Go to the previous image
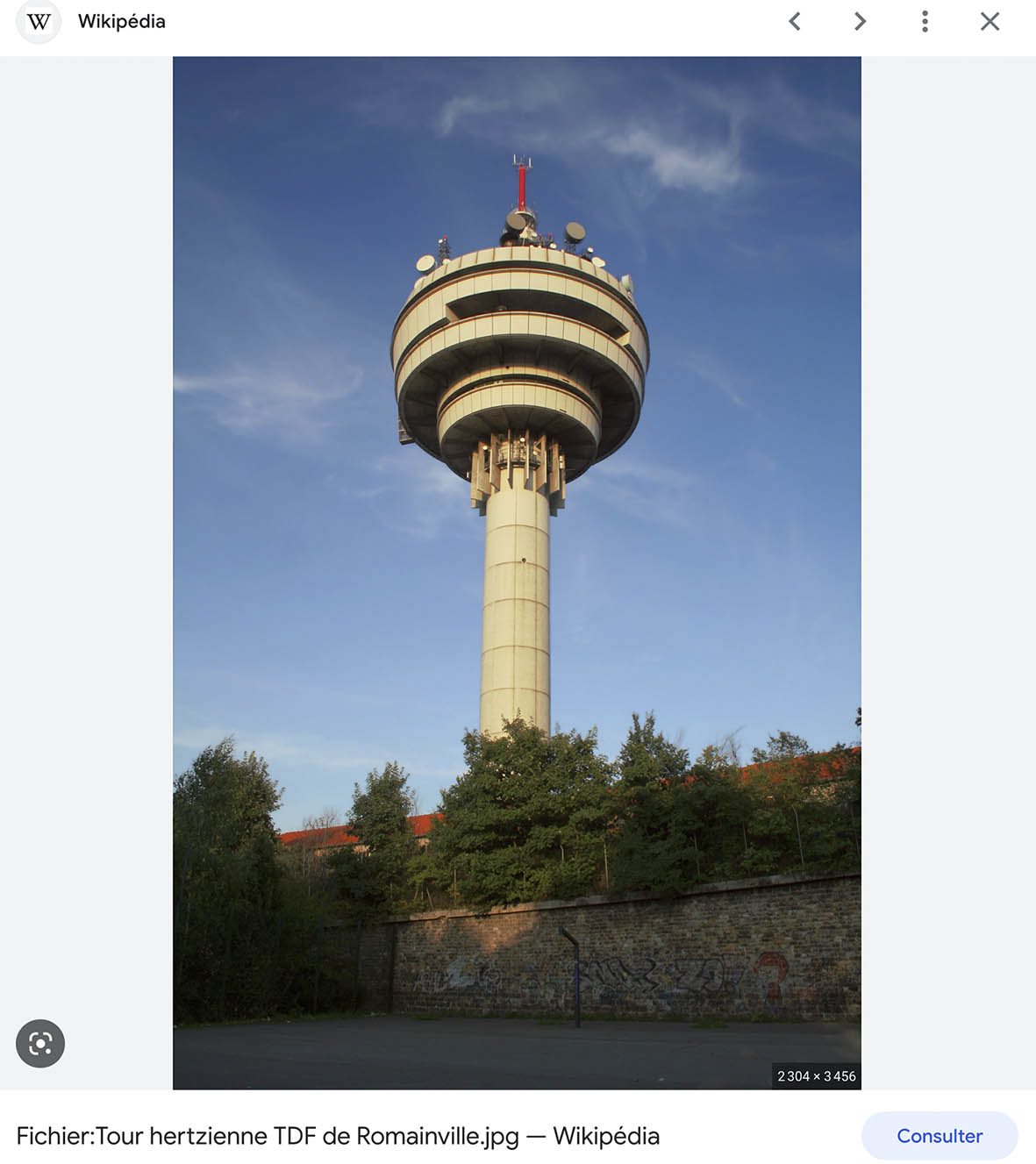The image size is (1036, 1164). point(795,22)
